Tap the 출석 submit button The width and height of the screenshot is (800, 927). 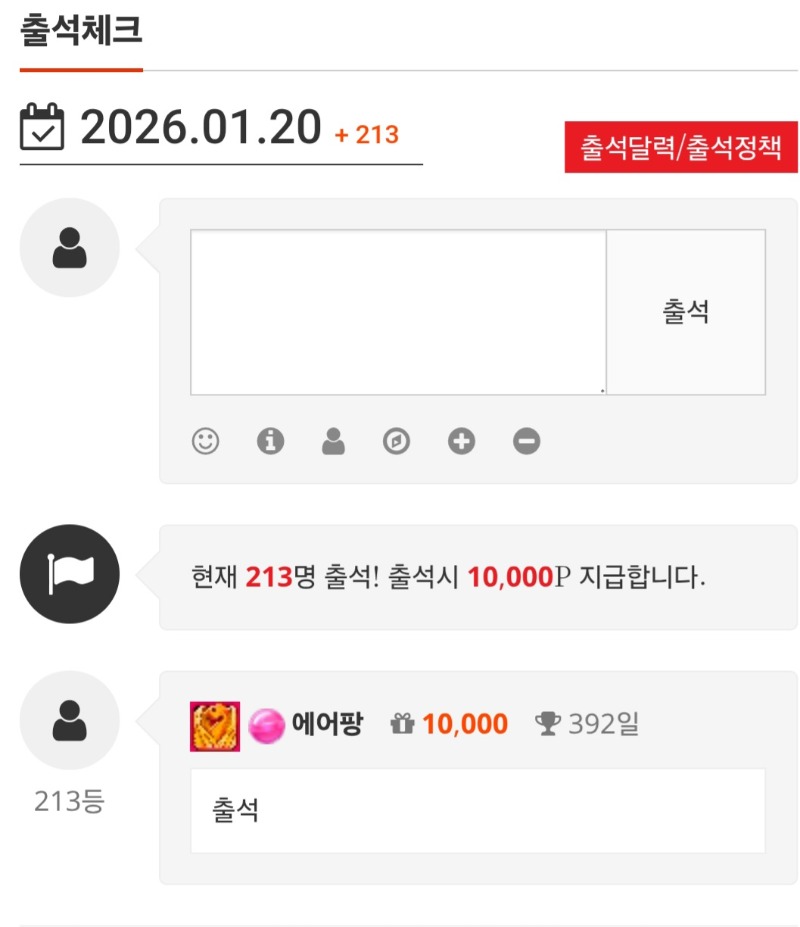686,312
